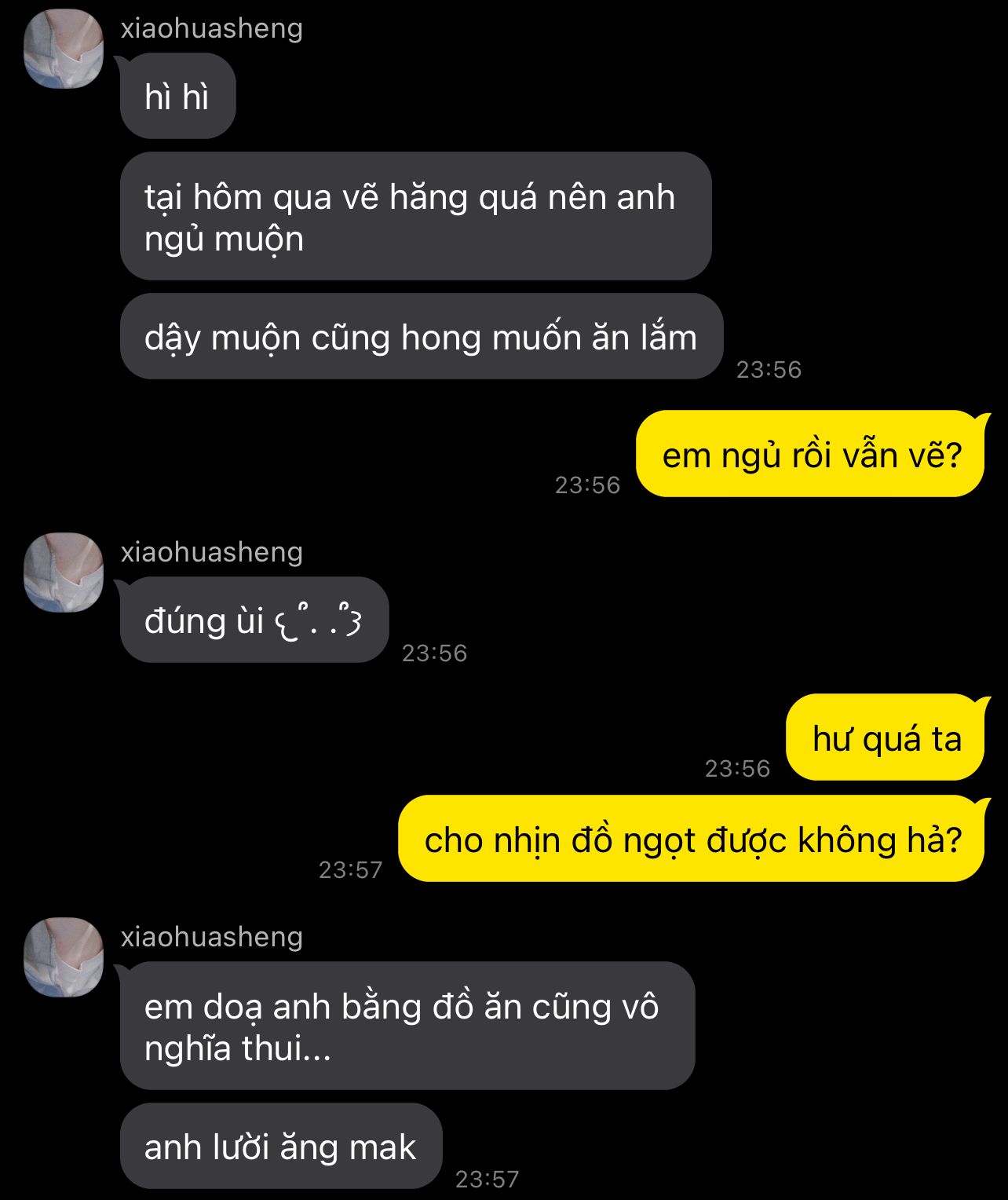Open xiaohuasheng's avatar beside "hì hì" message
Image resolution: width=1008 pixels, height=1200 pixels.
tap(64, 49)
